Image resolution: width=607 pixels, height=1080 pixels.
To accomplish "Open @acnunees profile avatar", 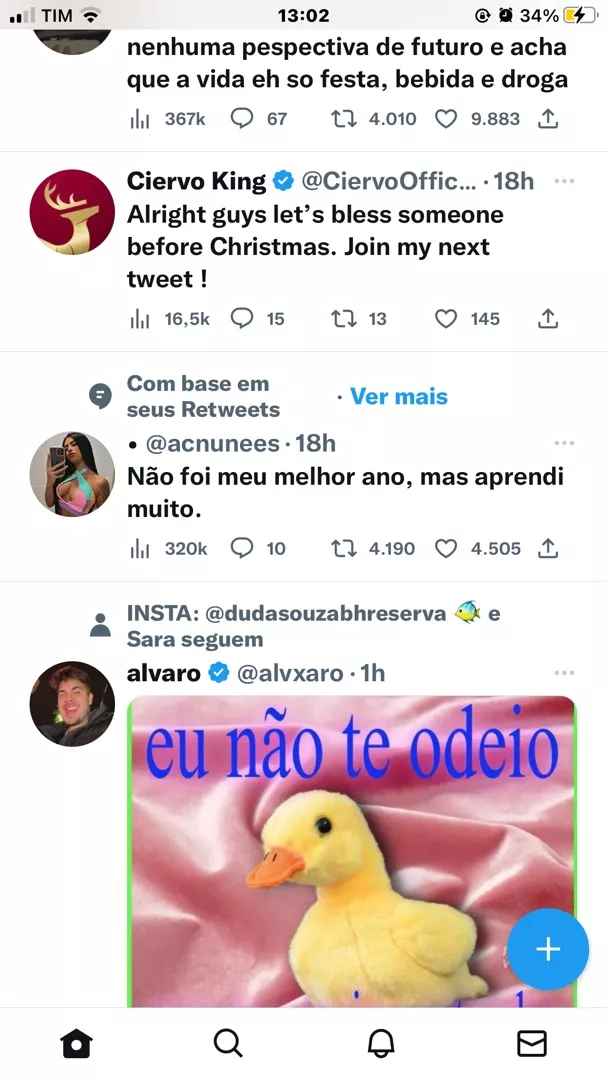I will [72, 475].
